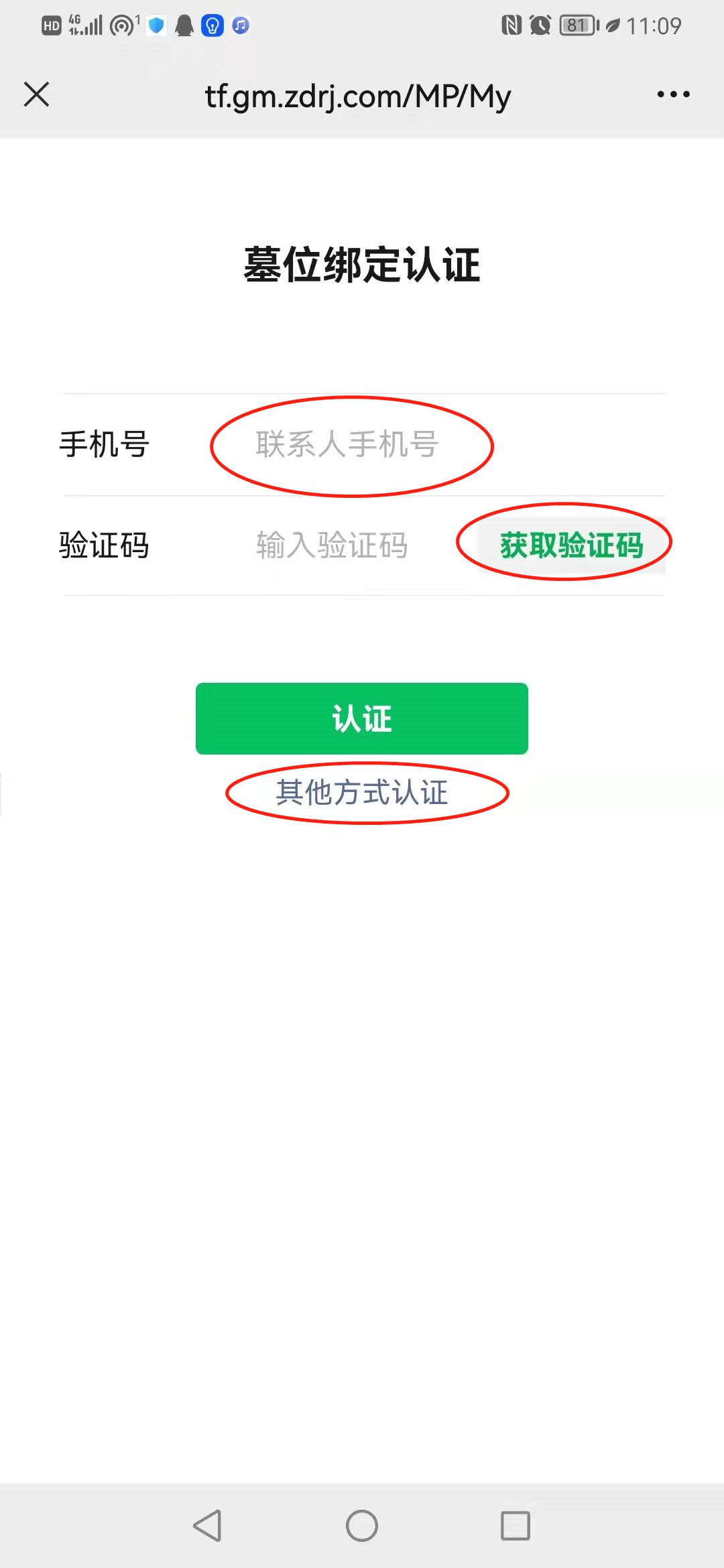This screenshot has width=724, height=1568.
Task: Focus the 联系人手机号 phone number field
Action: click(x=347, y=445)
